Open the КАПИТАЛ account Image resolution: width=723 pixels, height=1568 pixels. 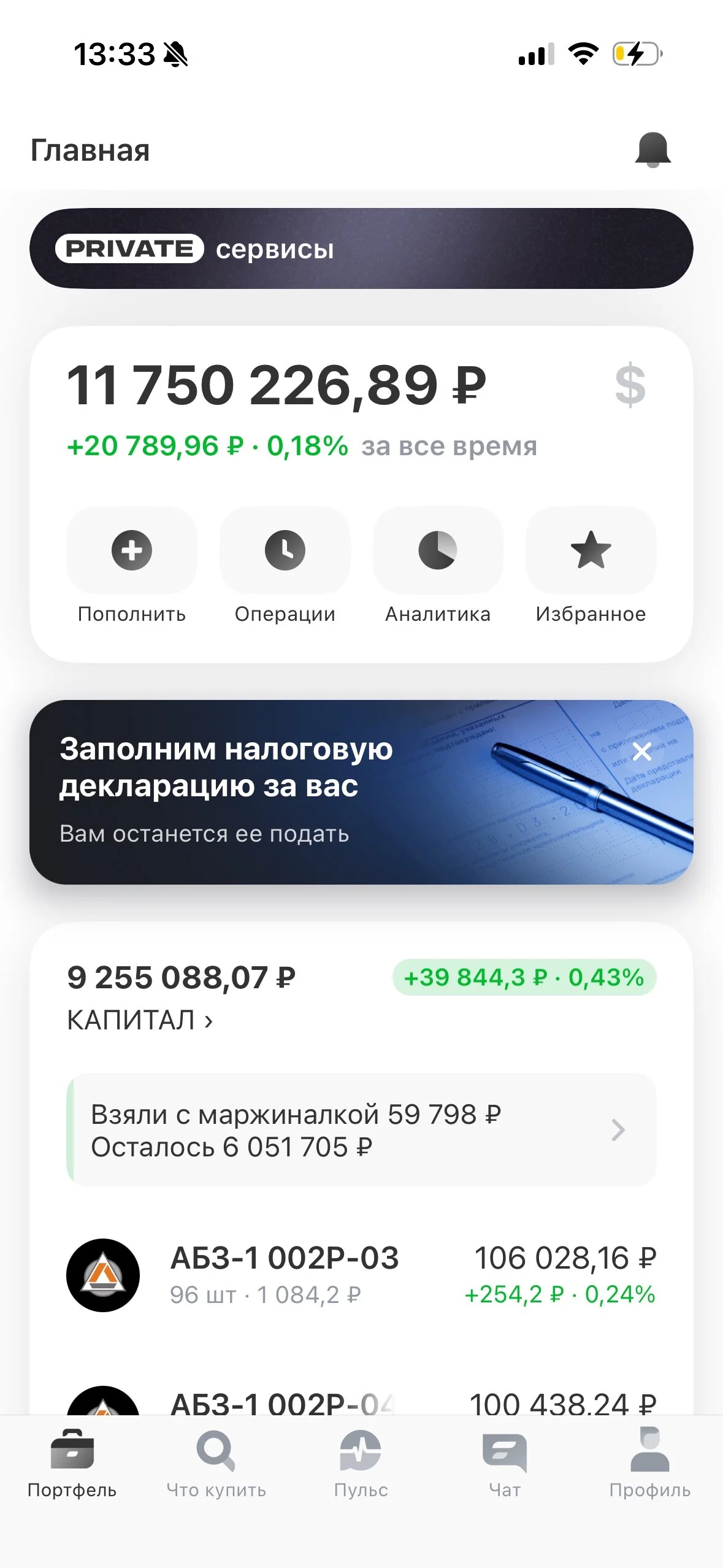point(140,1020)
